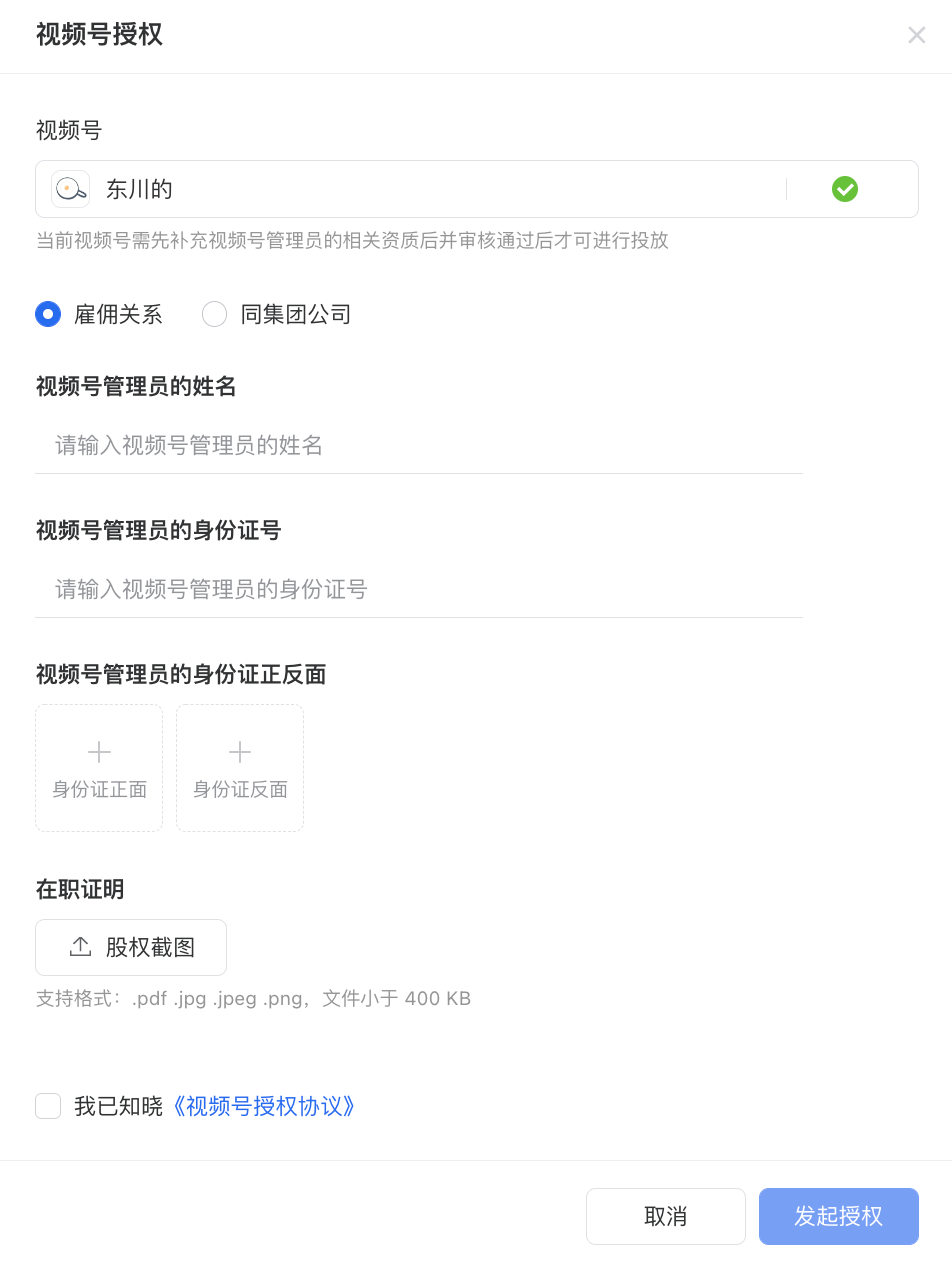Check the 我已知晓 agreement box
The image size is (952, 1264).
coord(48,1106)
